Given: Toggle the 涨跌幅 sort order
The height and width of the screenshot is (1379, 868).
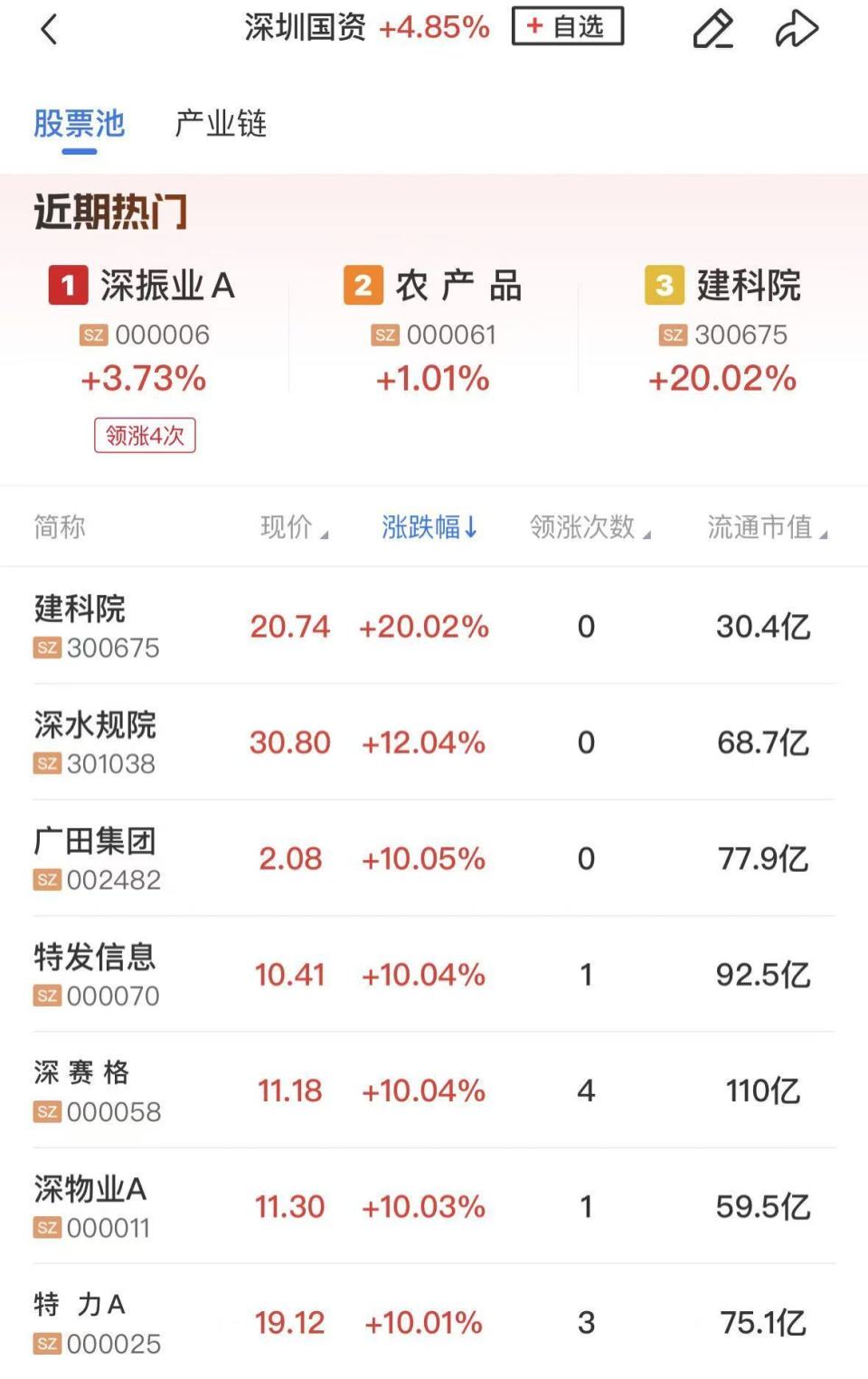Looking at the screenshot, I should click(426, 527).
